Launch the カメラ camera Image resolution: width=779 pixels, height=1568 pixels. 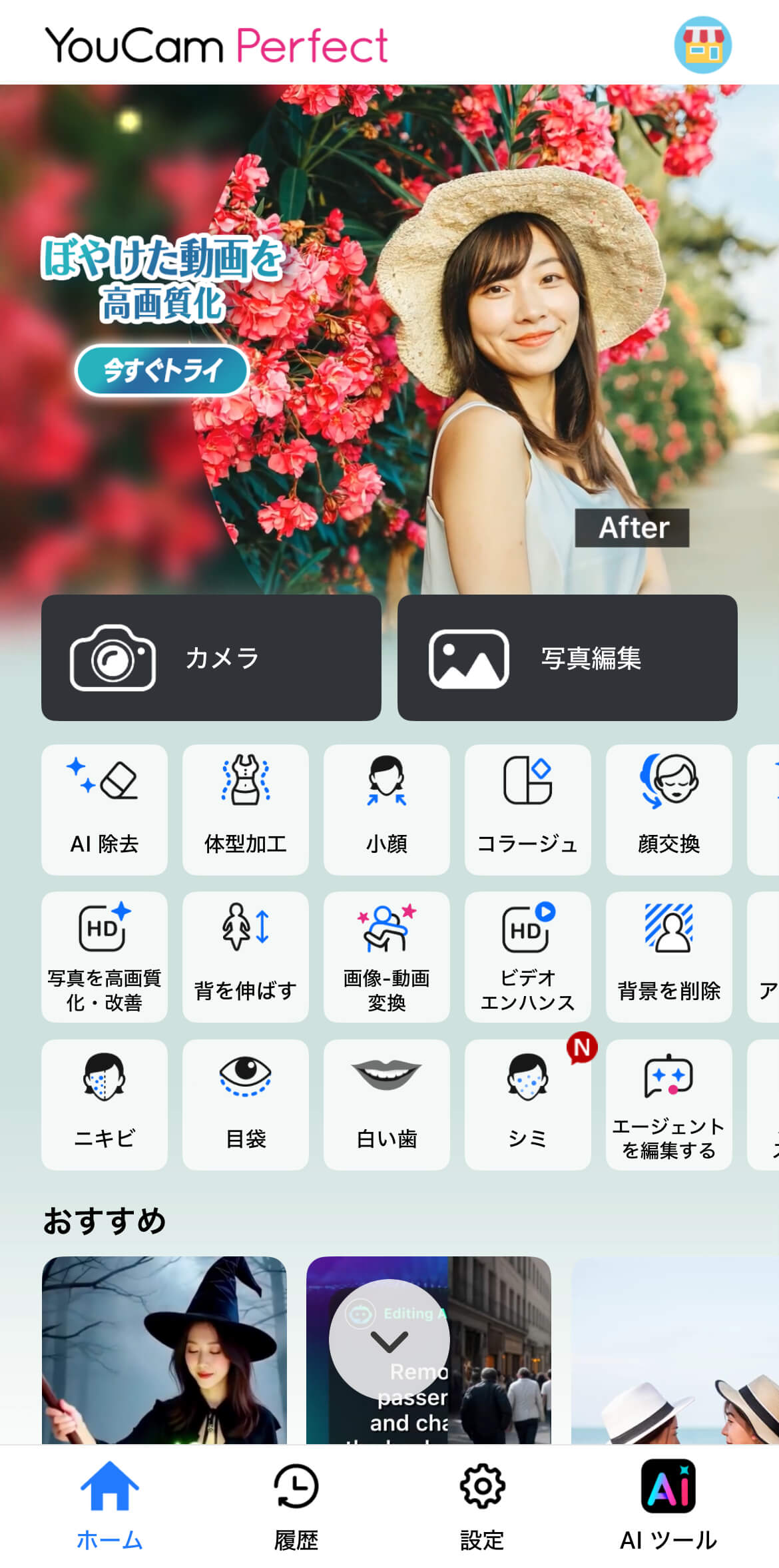click(x=211, y=657)
